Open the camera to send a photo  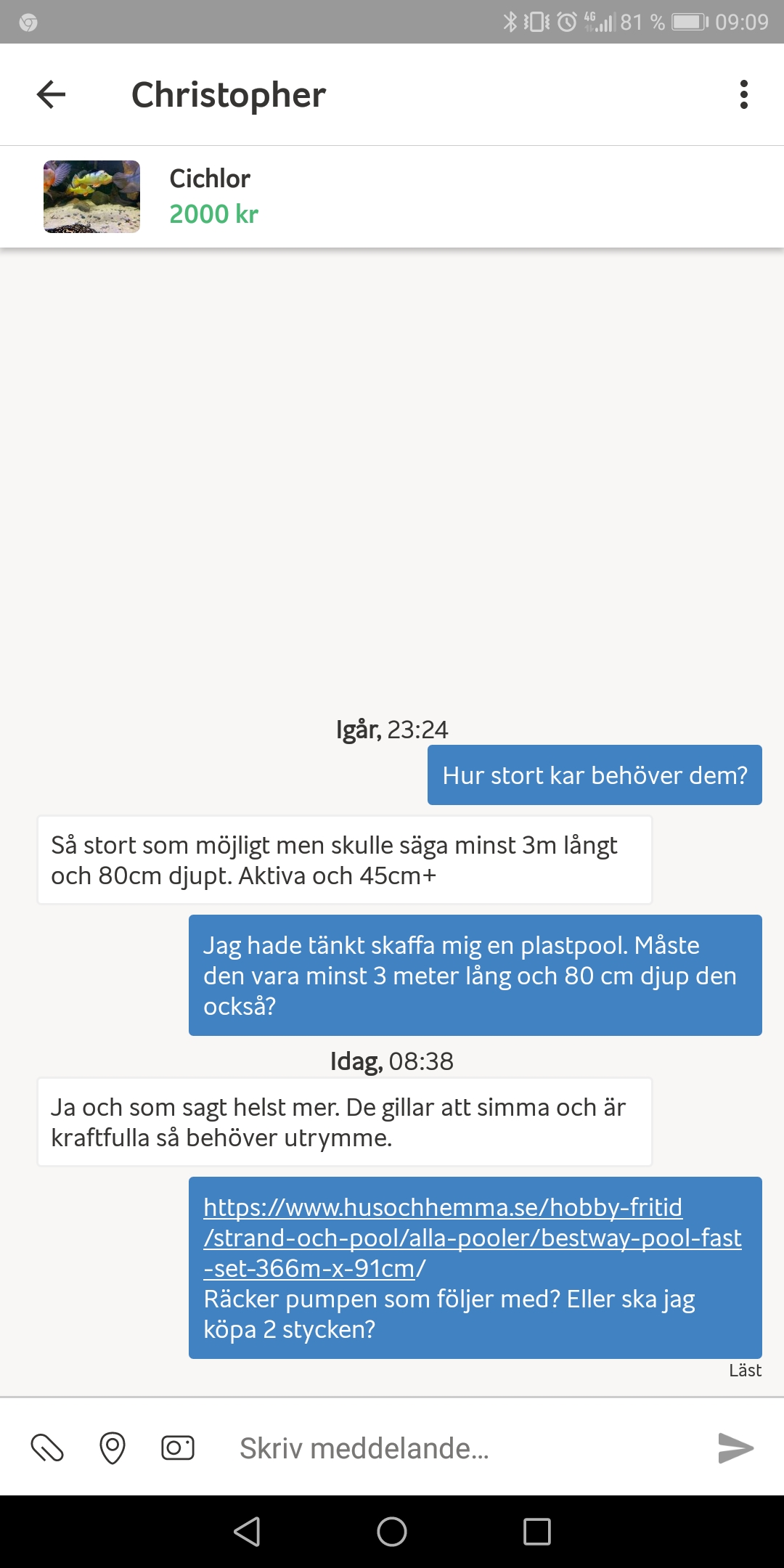178,1447
